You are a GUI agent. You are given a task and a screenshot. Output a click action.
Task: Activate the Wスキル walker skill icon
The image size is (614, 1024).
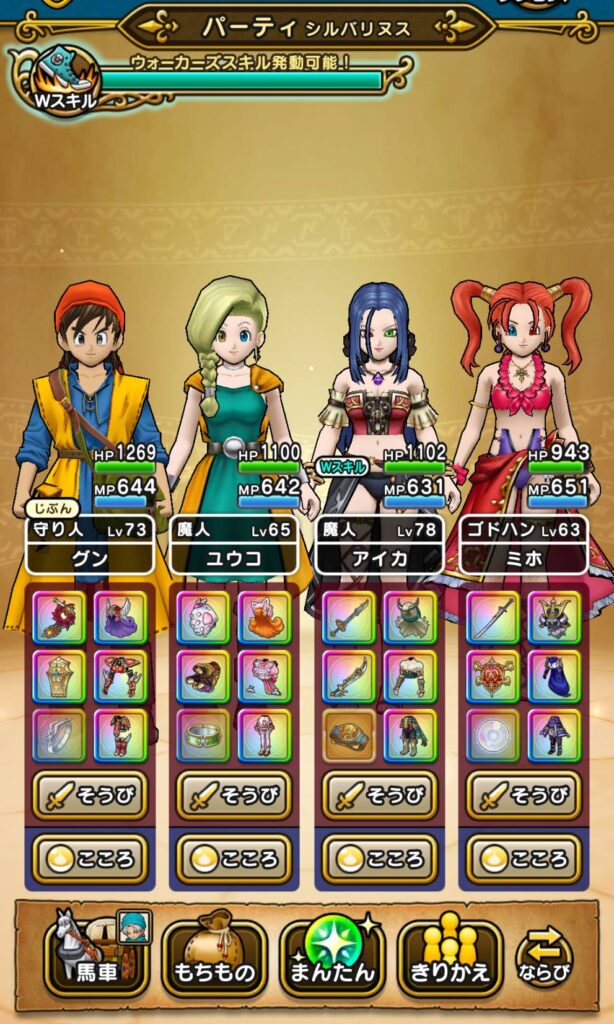[64, 82]
